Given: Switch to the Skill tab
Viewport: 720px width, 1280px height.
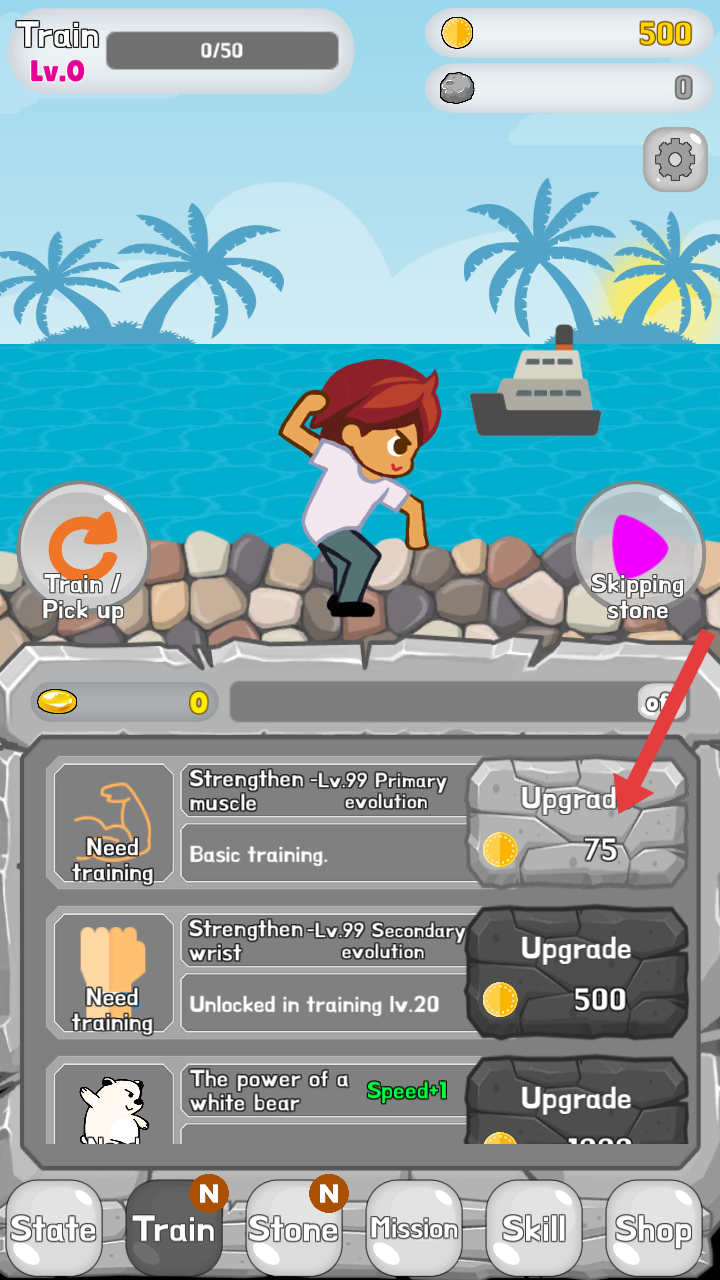Looking at the screenshot, I should pyautogui.click(x=534, y=1229).
